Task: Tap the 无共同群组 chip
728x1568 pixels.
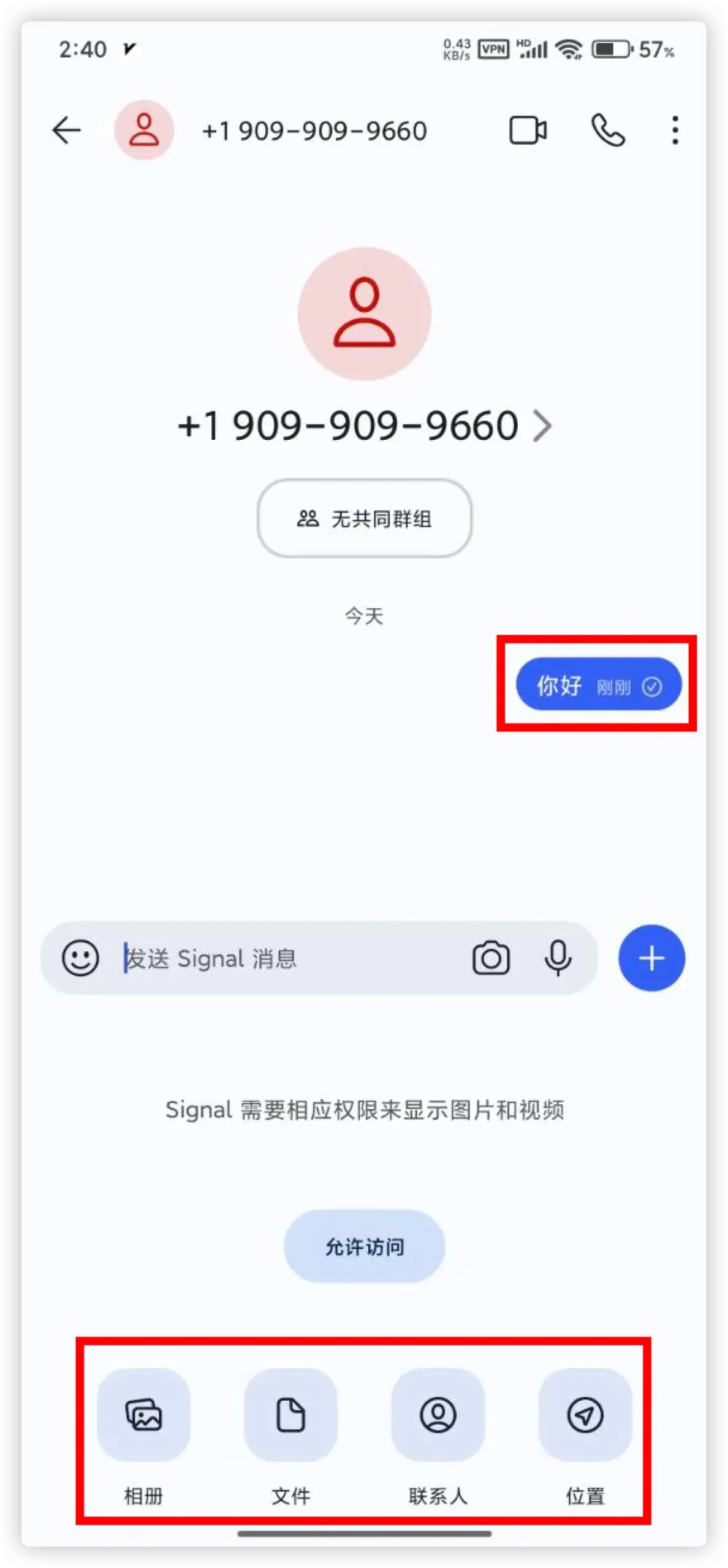Action: 364,518
